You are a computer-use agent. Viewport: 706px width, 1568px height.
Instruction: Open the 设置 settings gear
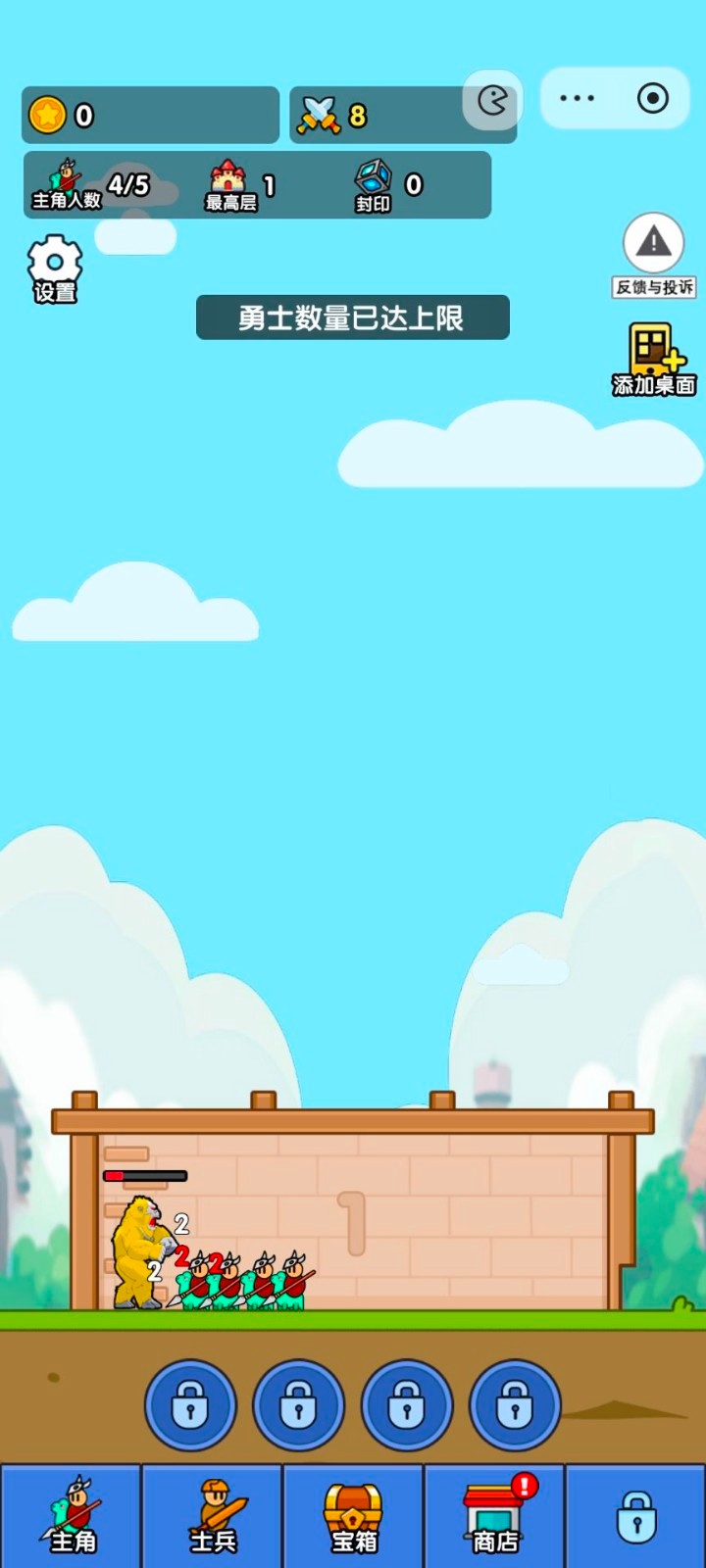click(55, 269)
